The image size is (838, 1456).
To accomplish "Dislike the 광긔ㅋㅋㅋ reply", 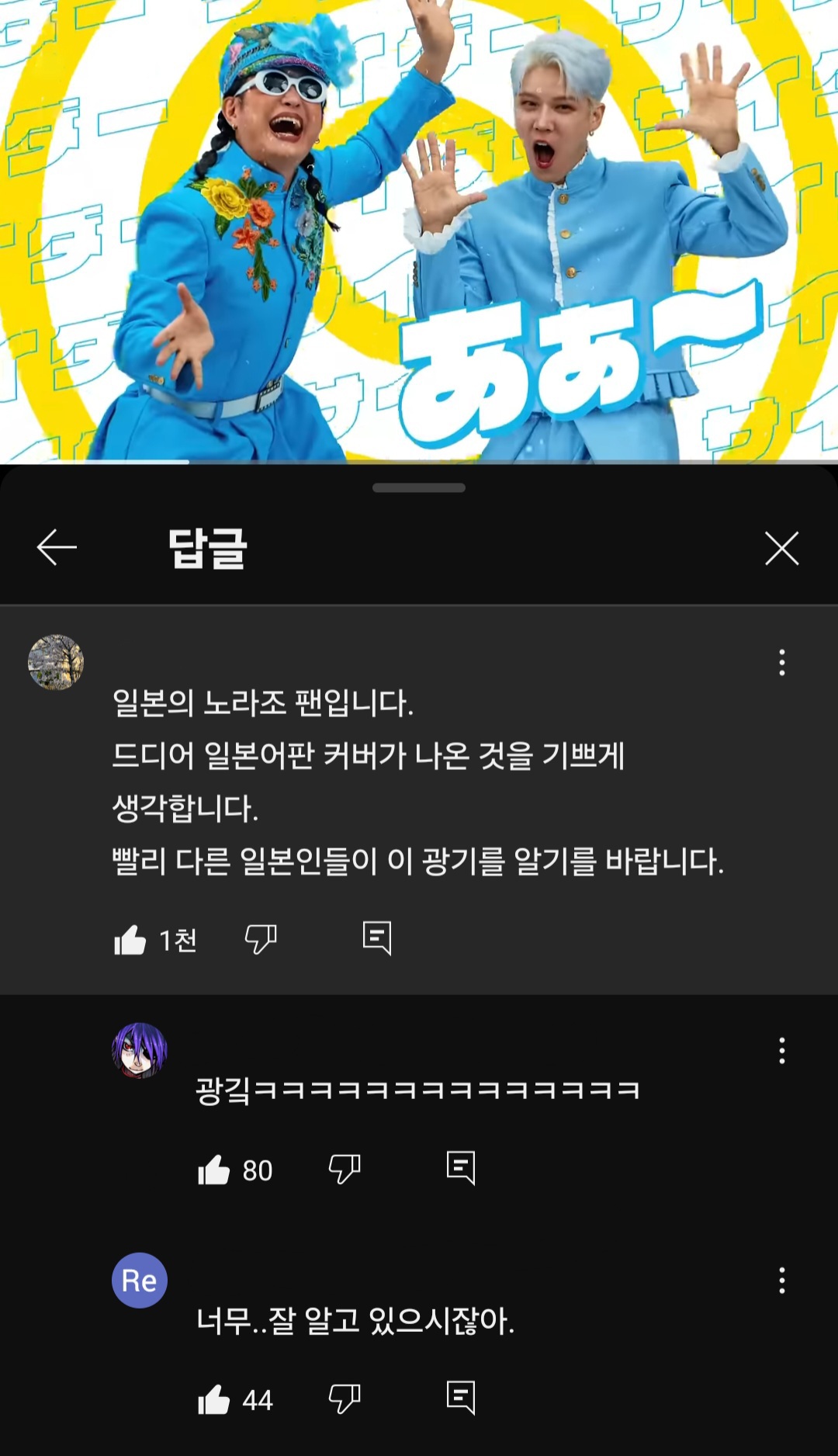I will [x=345, y=1169].
